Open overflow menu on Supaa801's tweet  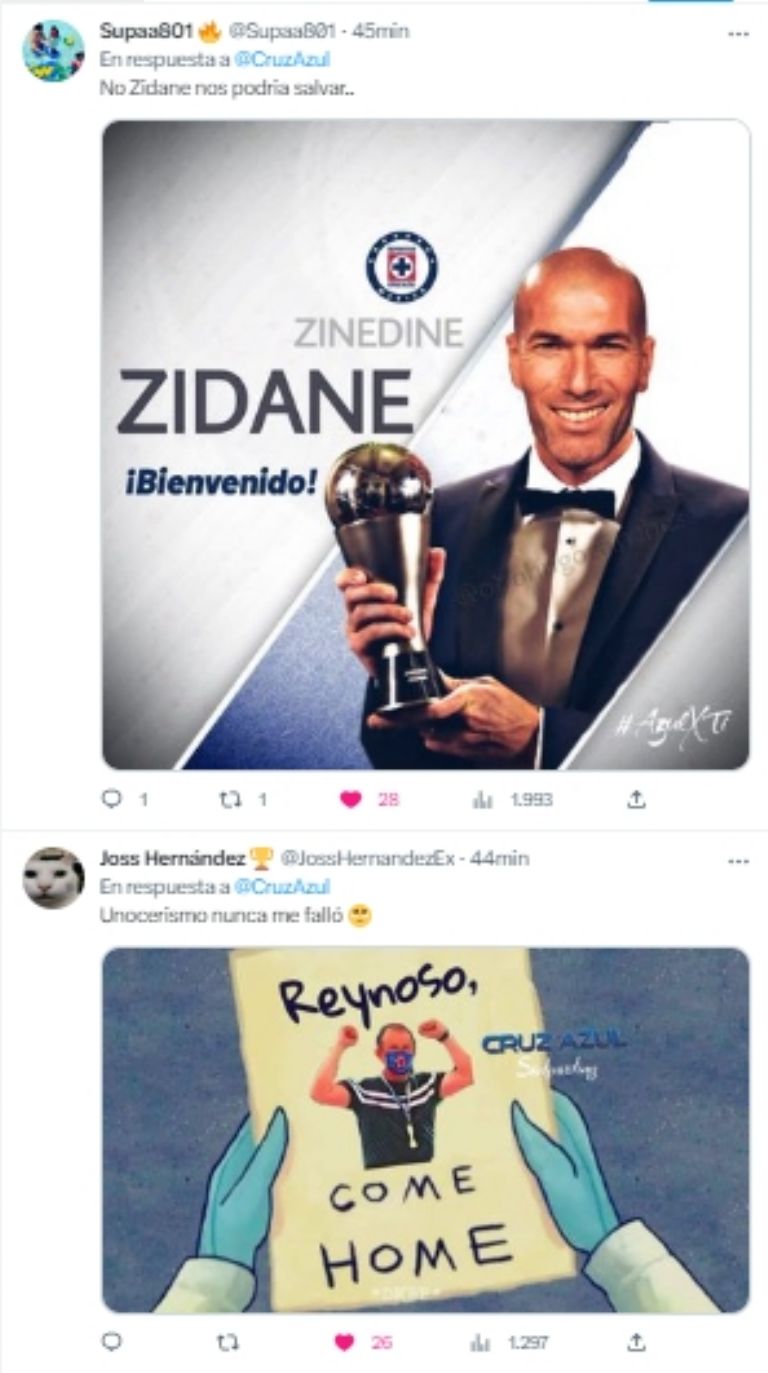tap(738, 33)
